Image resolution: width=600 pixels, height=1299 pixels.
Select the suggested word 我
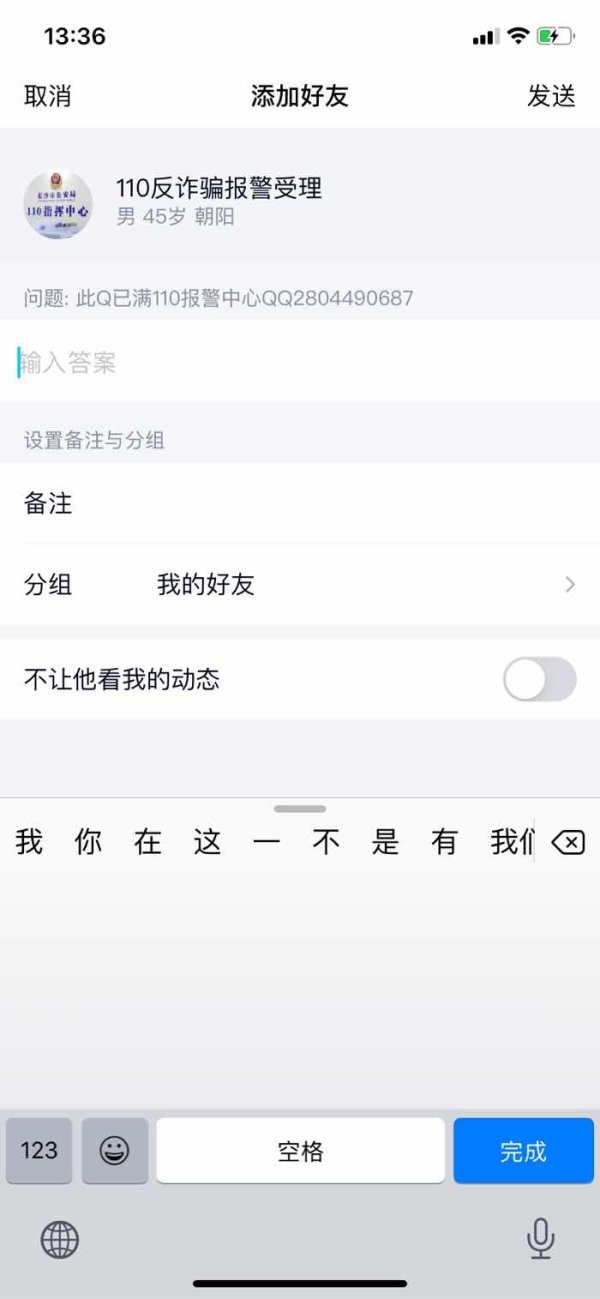(x=29, y=843)
